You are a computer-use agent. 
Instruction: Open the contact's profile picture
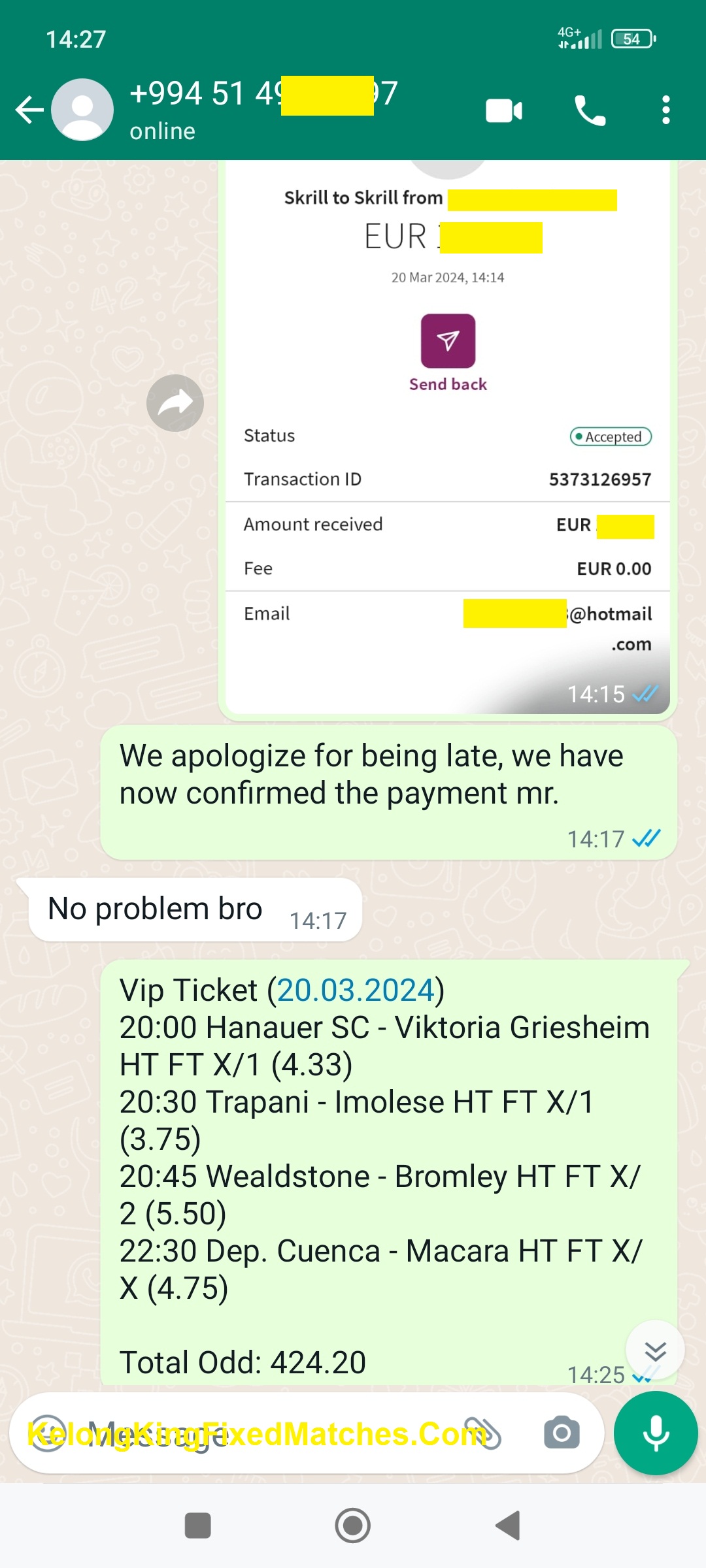82,110
